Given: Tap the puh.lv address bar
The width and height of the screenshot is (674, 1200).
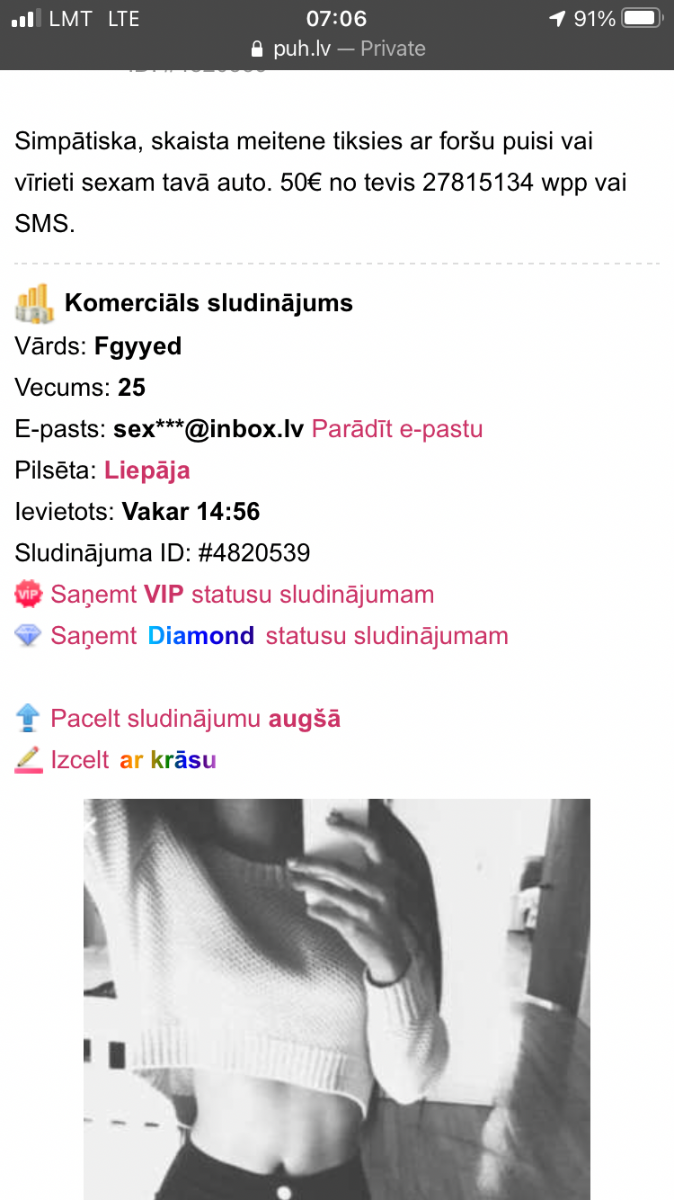Looking at the screenshot, I should (337, 48).
